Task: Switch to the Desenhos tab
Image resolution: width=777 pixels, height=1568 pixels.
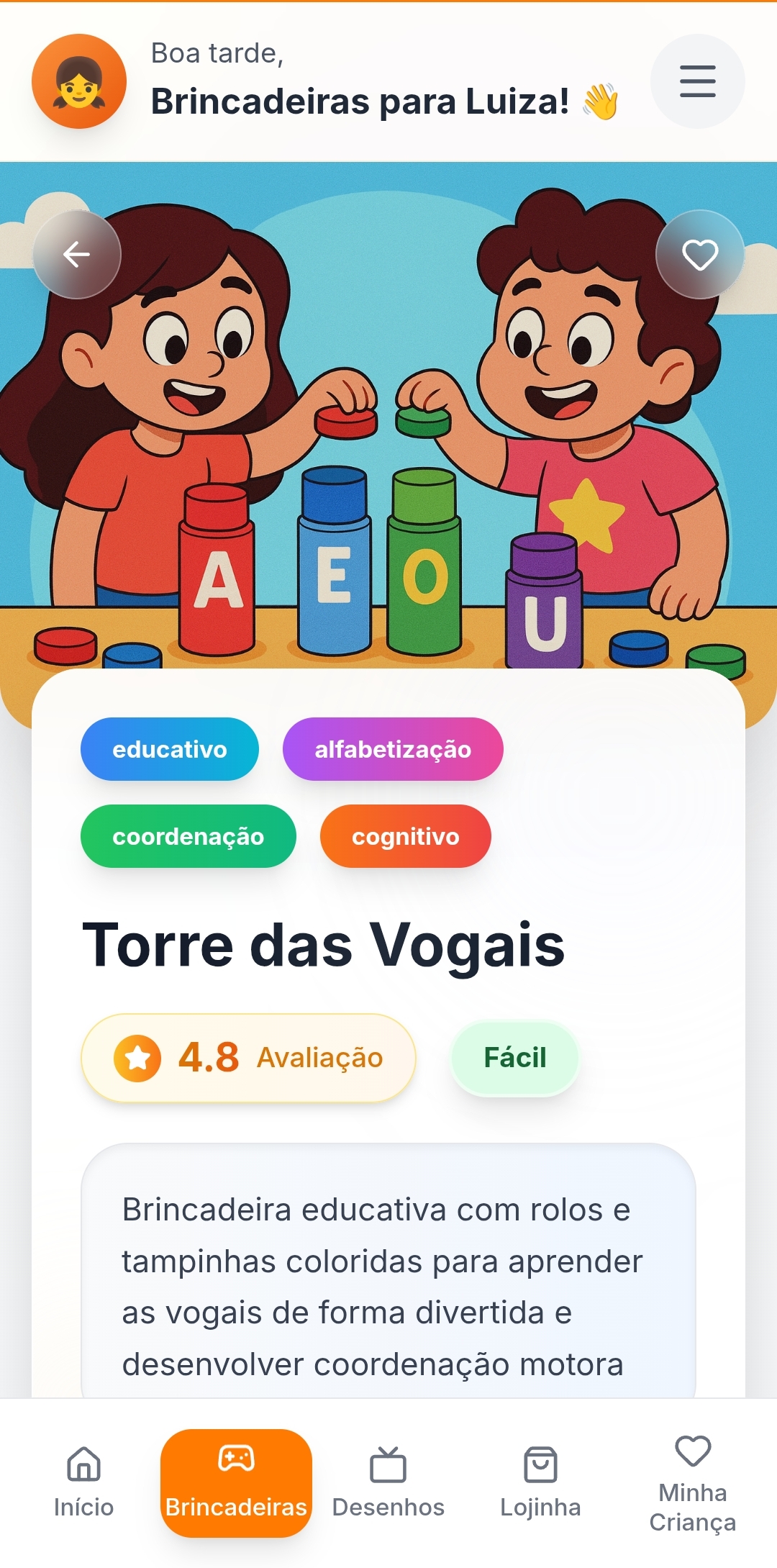Action: pos(388,1490)
